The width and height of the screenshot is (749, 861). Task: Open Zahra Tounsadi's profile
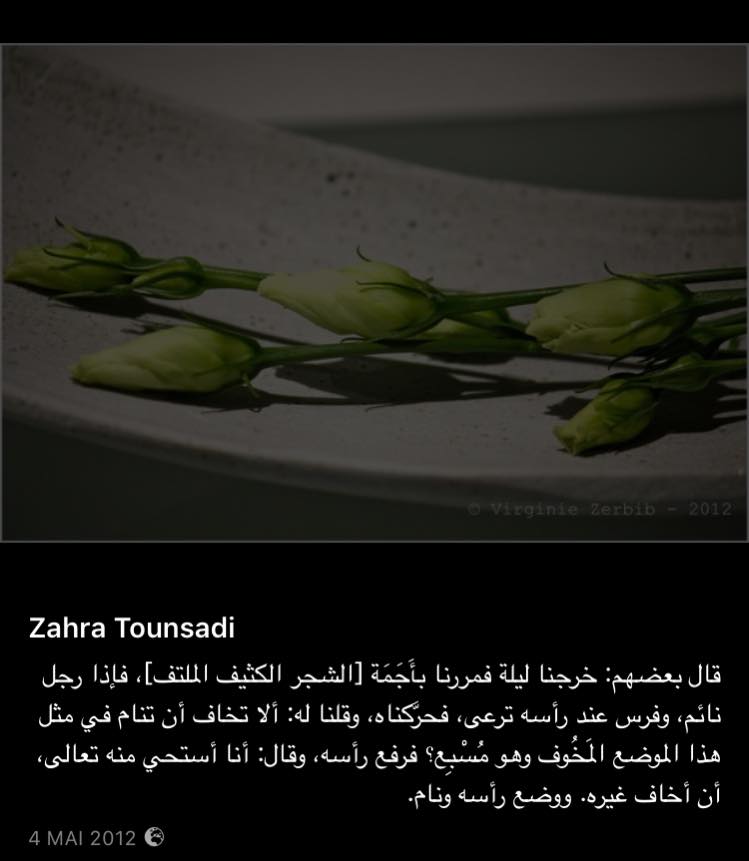coord(132,628)
